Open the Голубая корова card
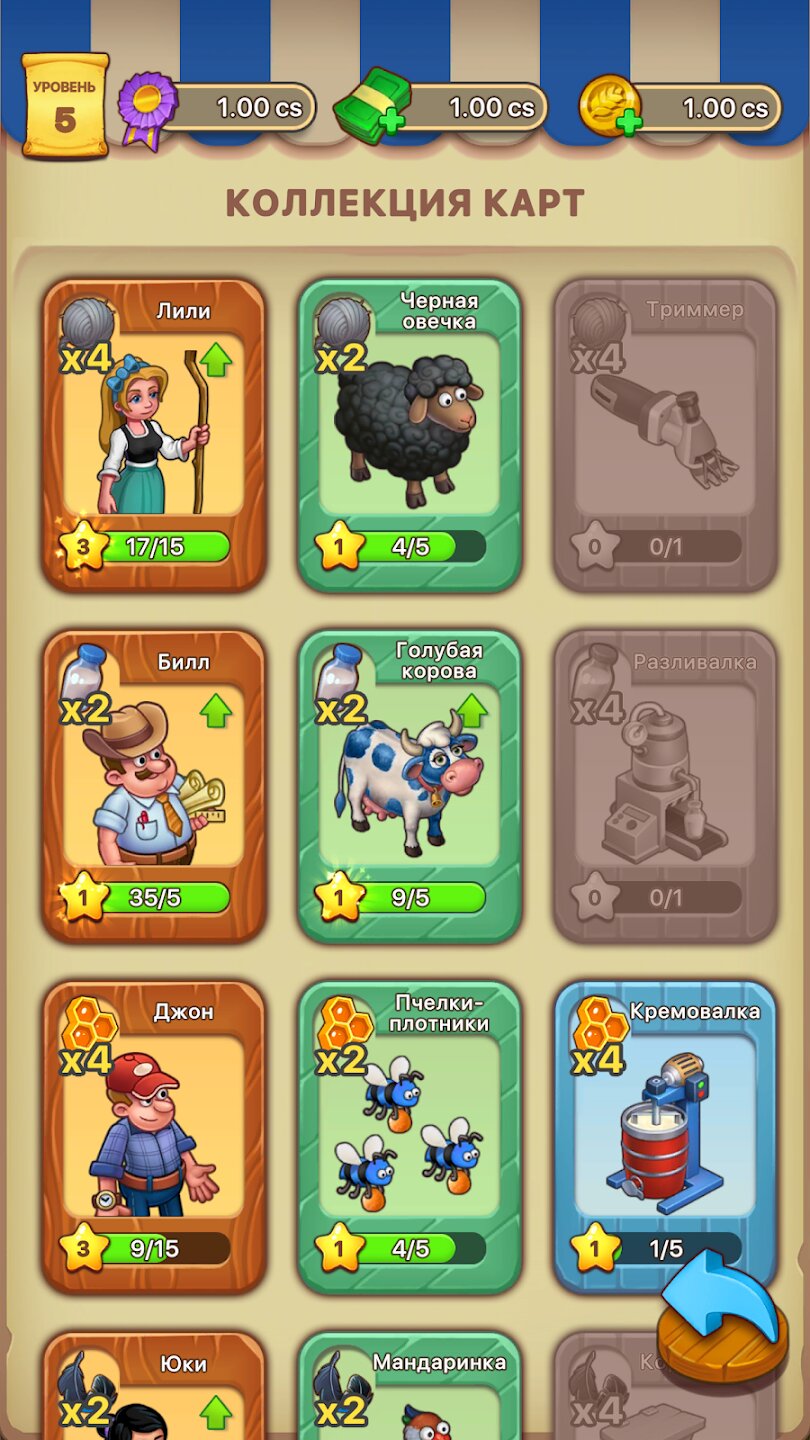This screenshot has width=810, height=1440. [410, 785]
